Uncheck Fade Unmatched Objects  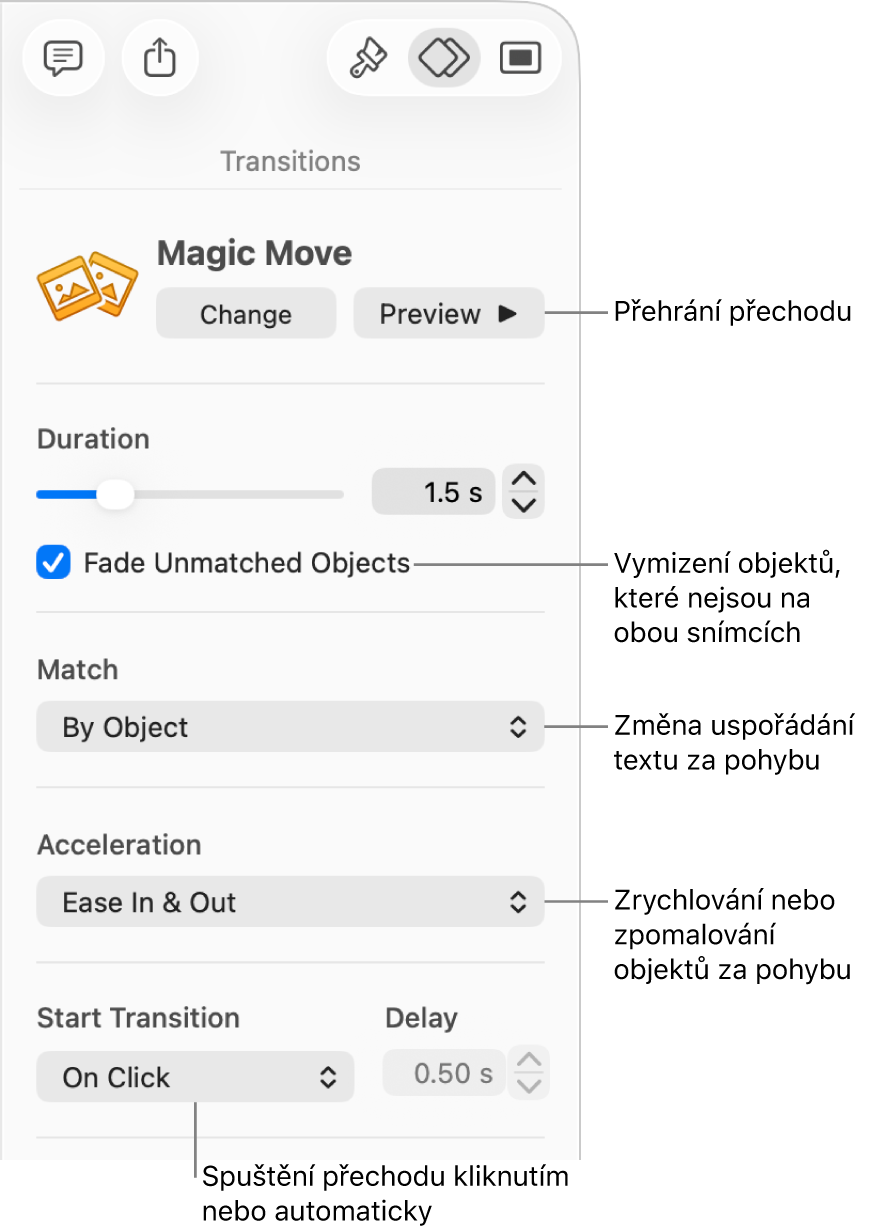pos(53,563)
